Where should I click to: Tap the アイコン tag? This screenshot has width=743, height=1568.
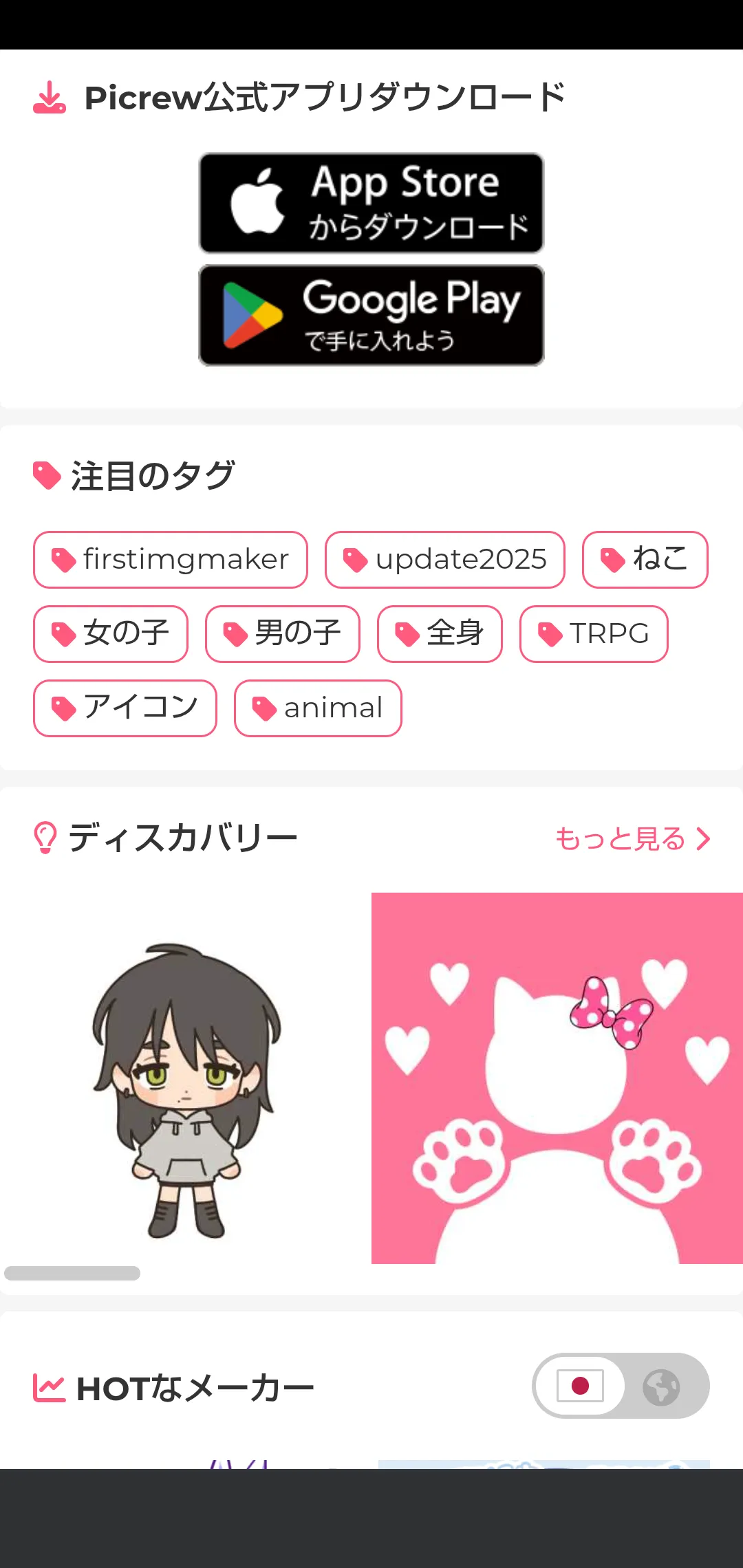coord(125,708)
